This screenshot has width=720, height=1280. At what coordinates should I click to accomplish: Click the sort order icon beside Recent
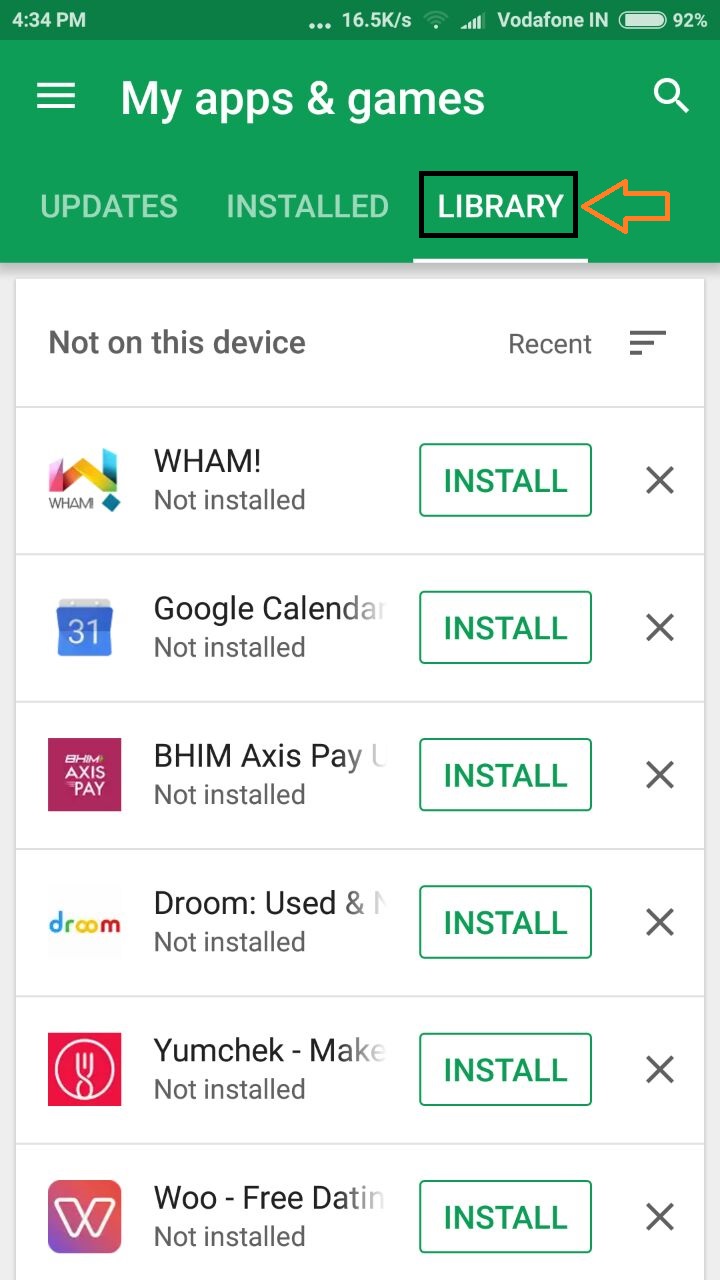click(647, 343)
